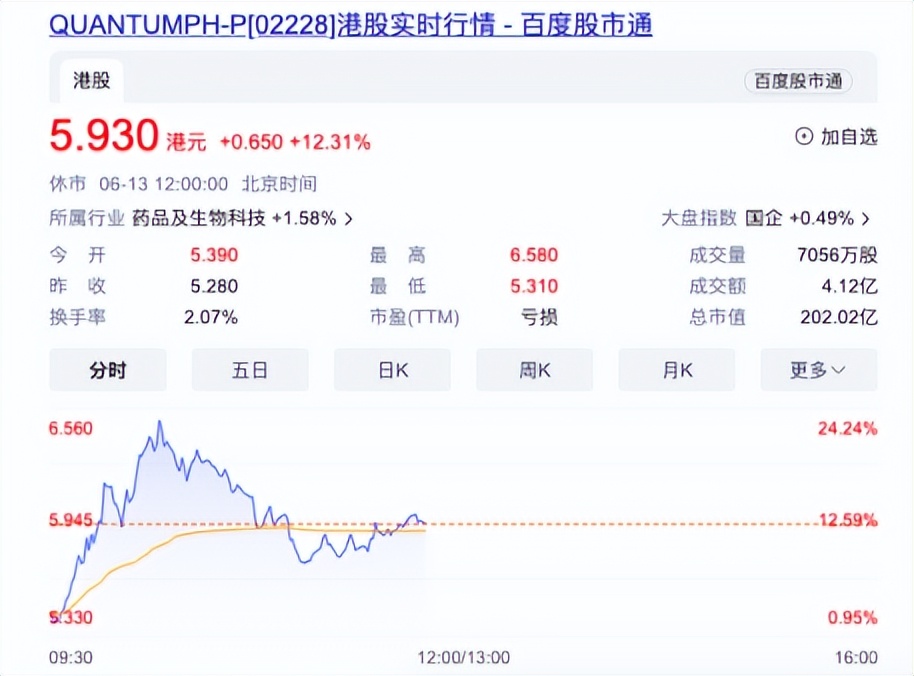The width and height of the screenshot is (914, 676).
Task: Switch to the 分时 chart tab
Action: (107, 370)
